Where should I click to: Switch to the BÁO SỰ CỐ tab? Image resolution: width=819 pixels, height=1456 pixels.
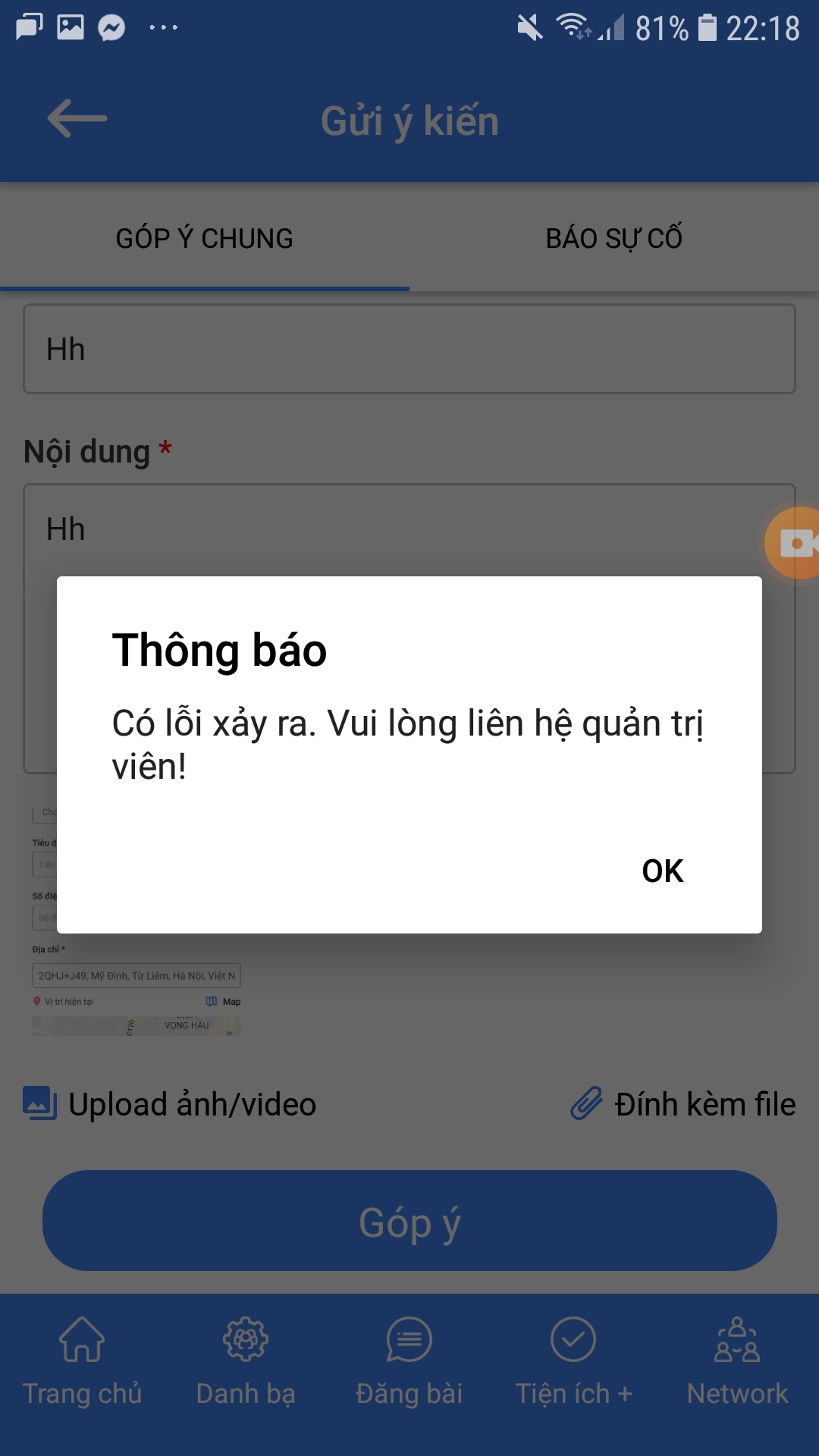[x=613, y=238]
